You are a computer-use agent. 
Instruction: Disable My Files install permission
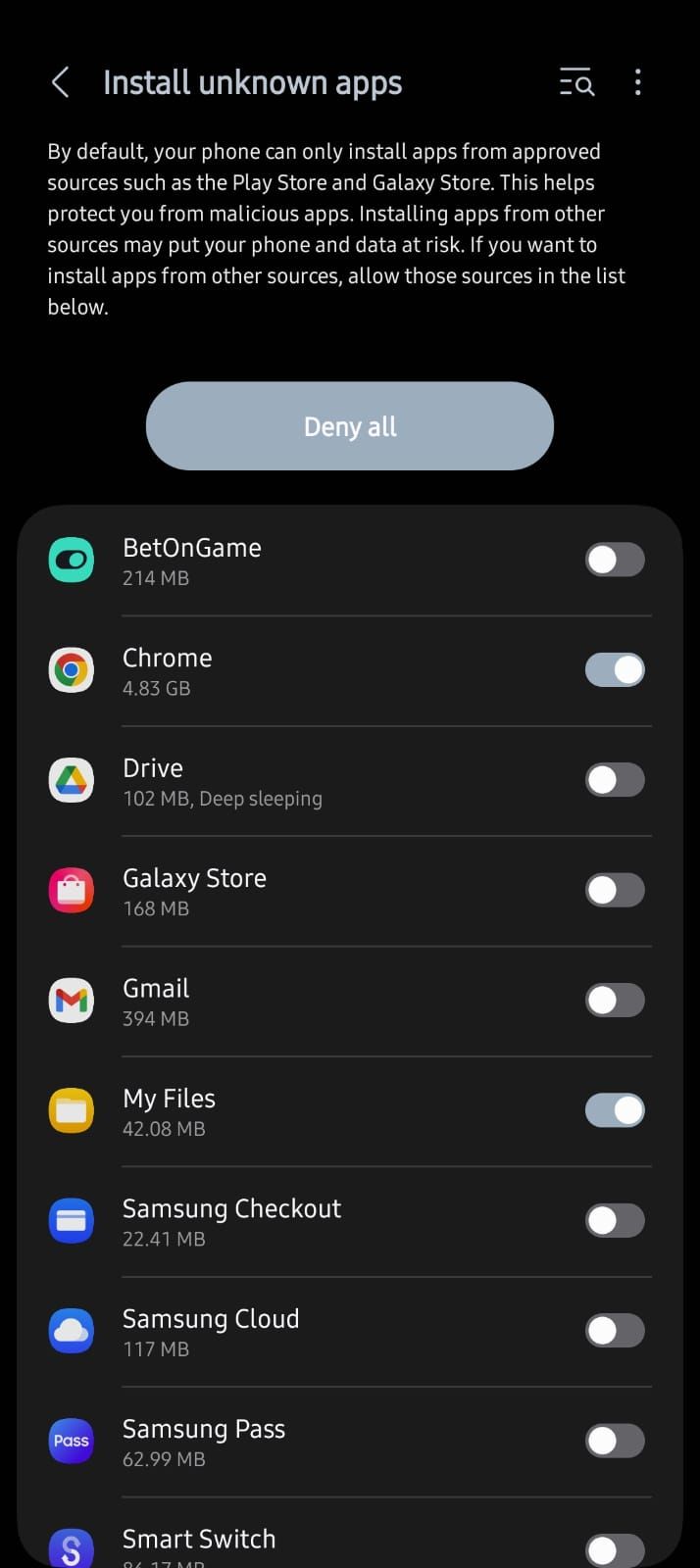click(615, 1110)
